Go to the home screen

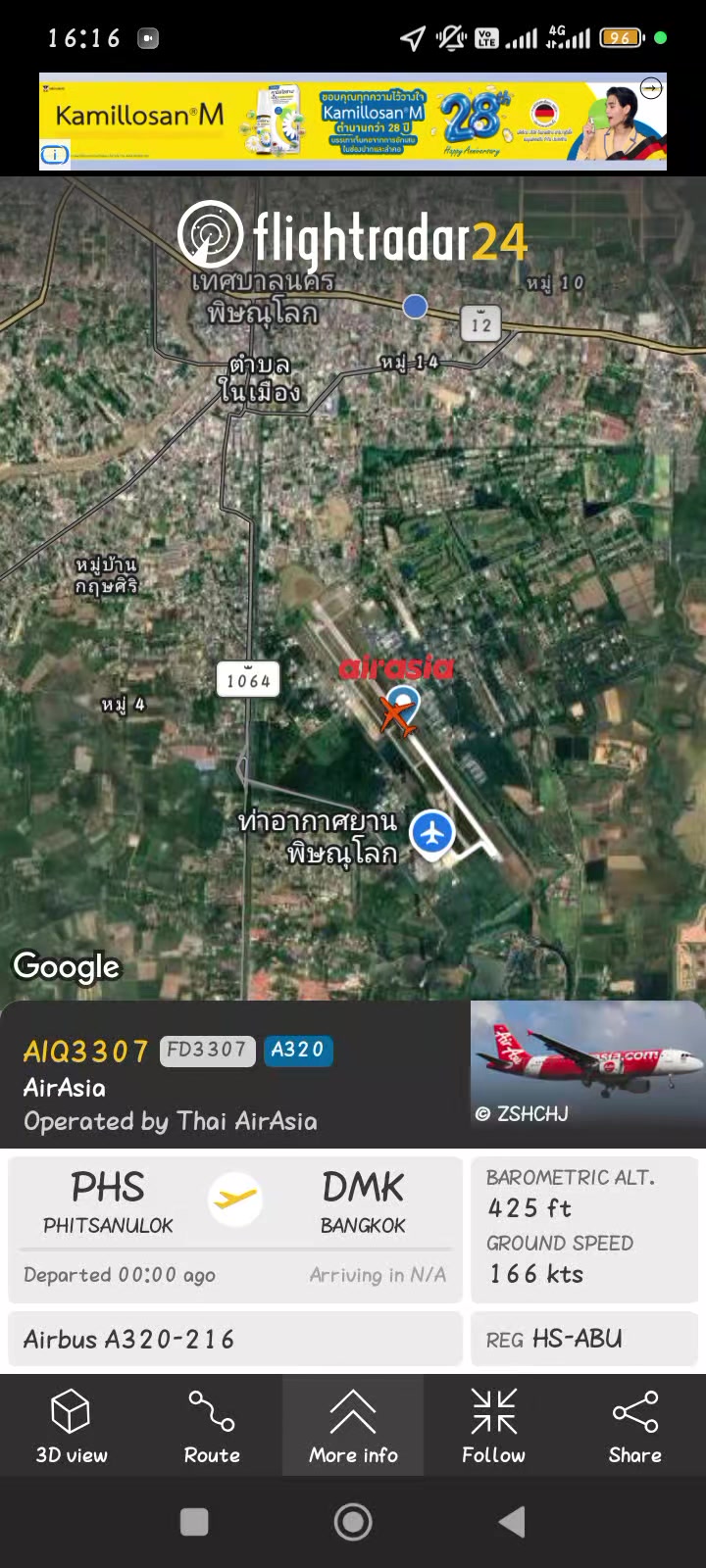(353, 1522)
